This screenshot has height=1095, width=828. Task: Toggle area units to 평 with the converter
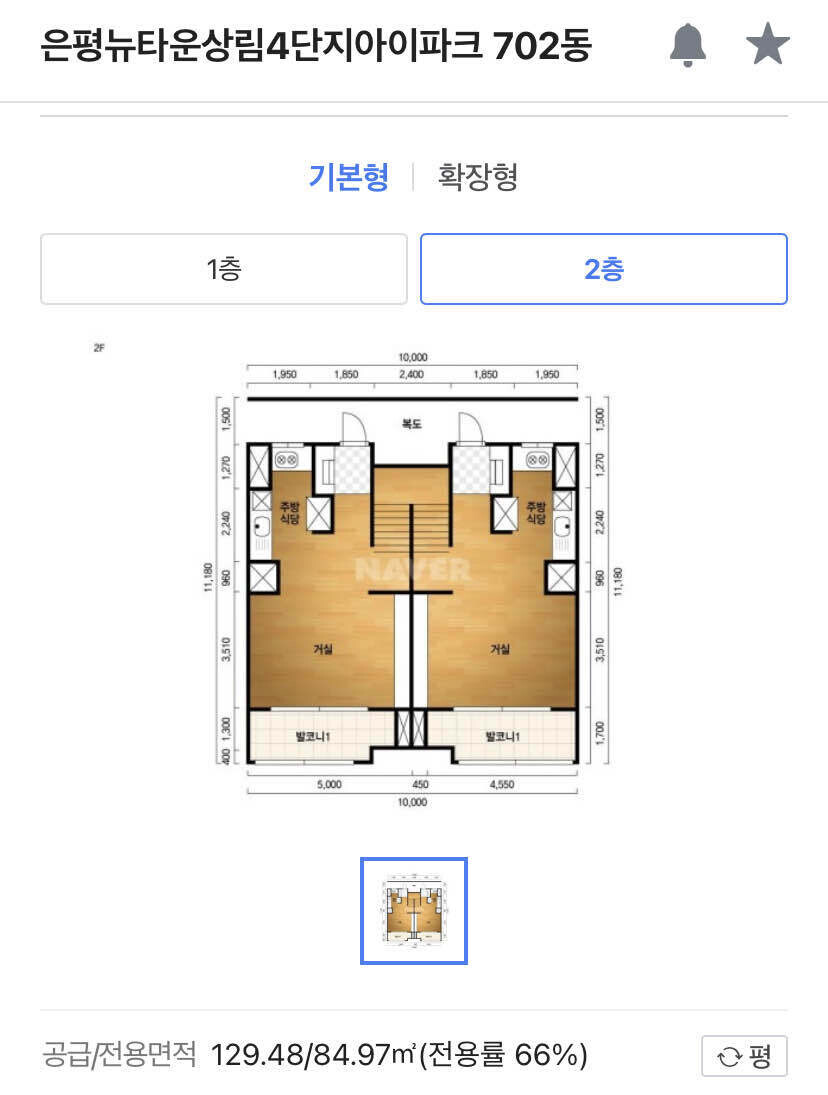[745, 1055]
